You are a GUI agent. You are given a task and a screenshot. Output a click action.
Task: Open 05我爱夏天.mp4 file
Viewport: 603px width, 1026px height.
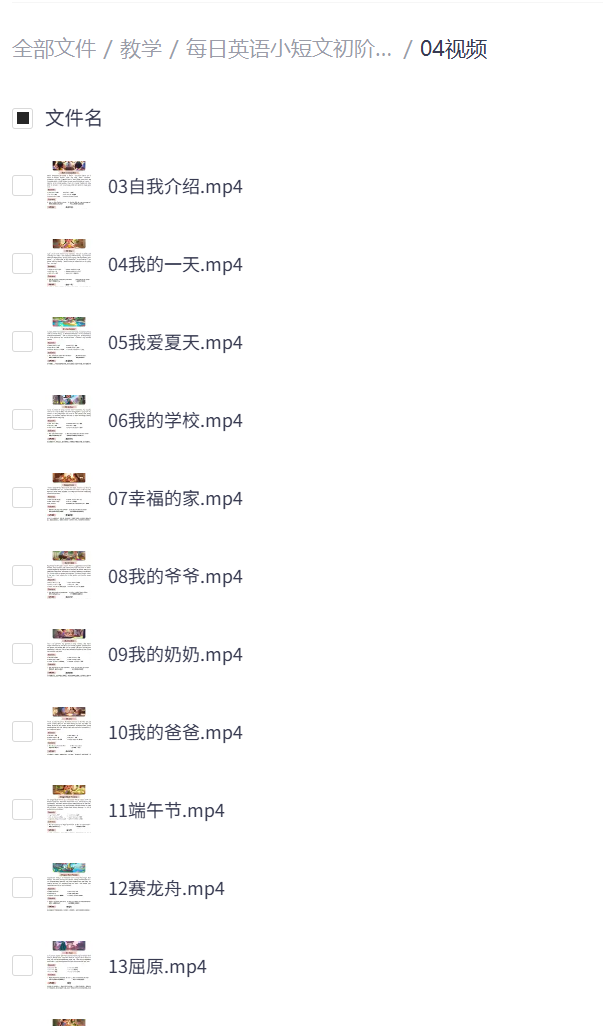(175, 342)
